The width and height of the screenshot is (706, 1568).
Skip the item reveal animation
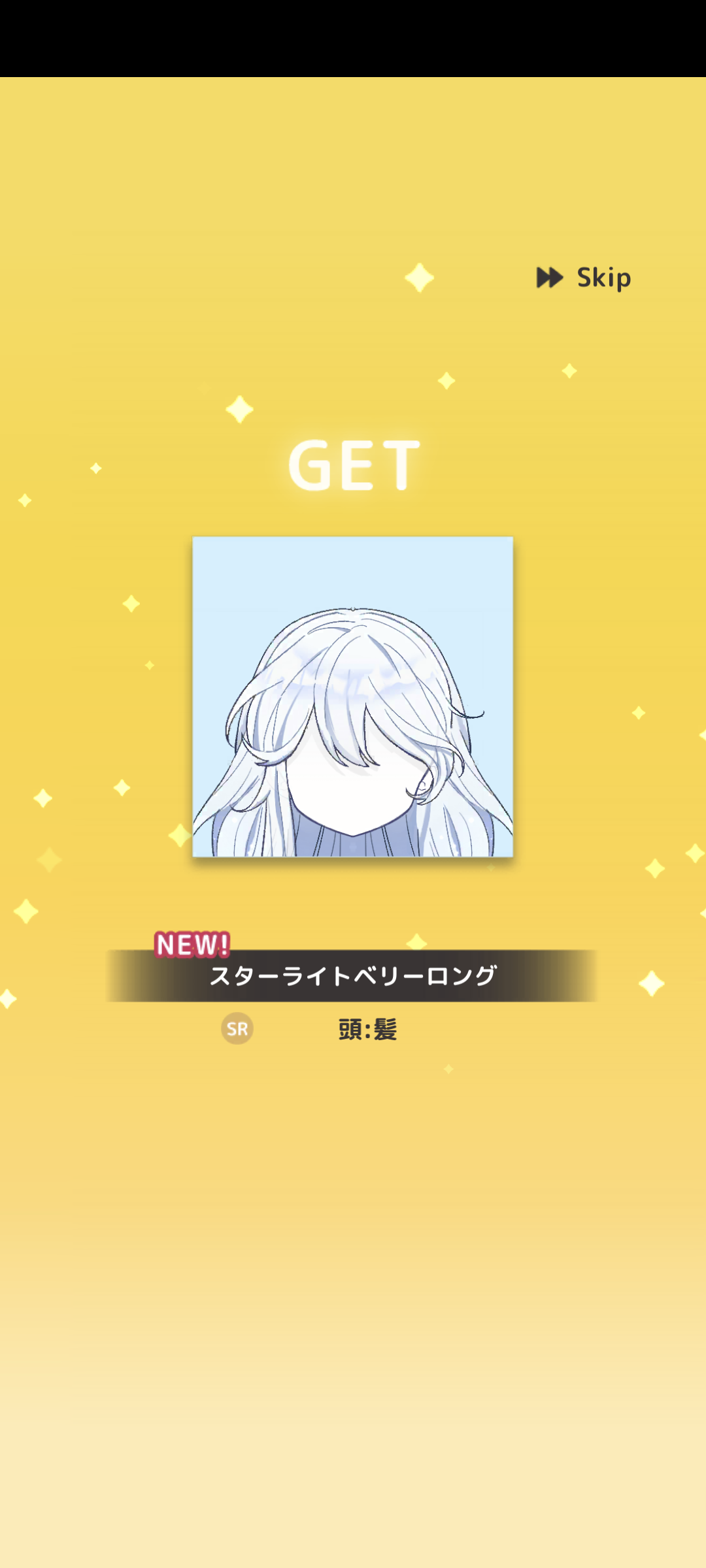(x=584, y=278)
